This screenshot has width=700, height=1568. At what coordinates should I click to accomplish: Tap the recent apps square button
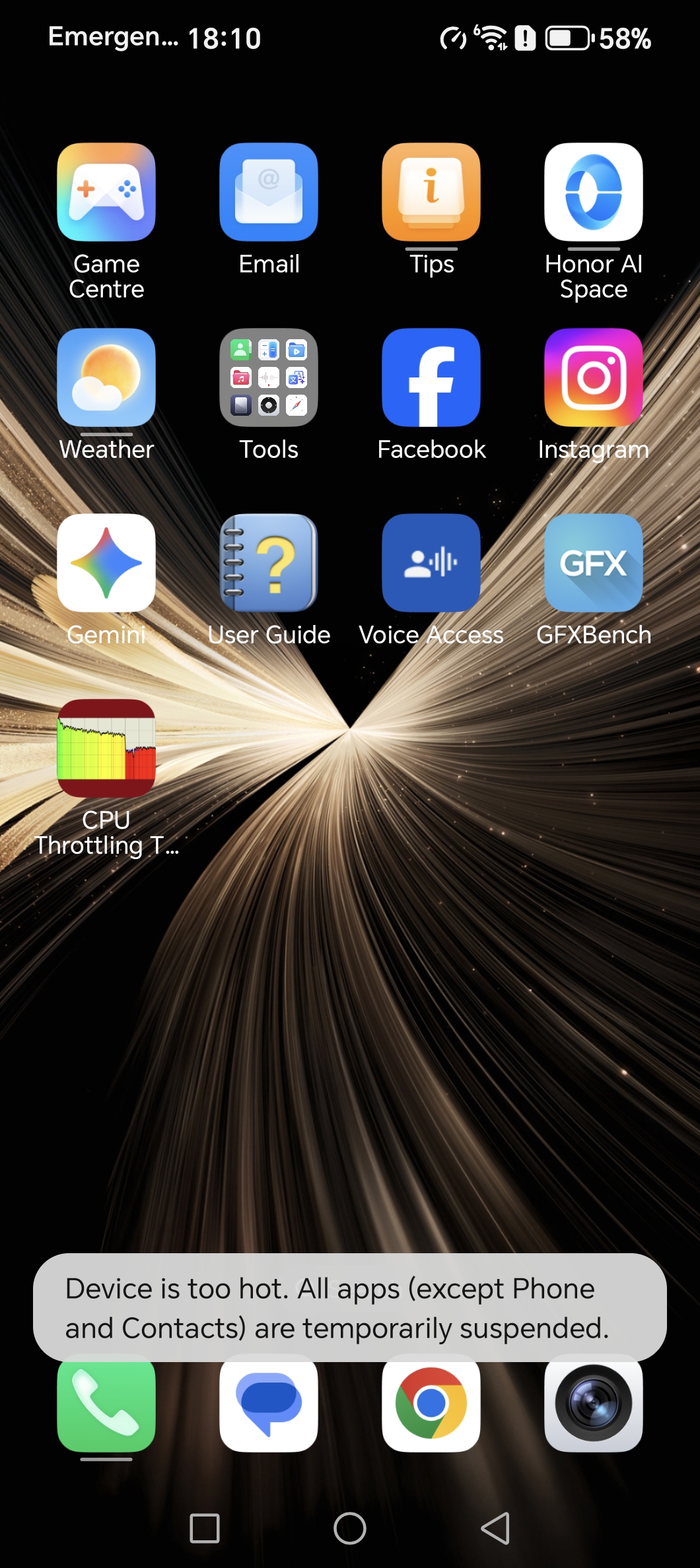205,1528
